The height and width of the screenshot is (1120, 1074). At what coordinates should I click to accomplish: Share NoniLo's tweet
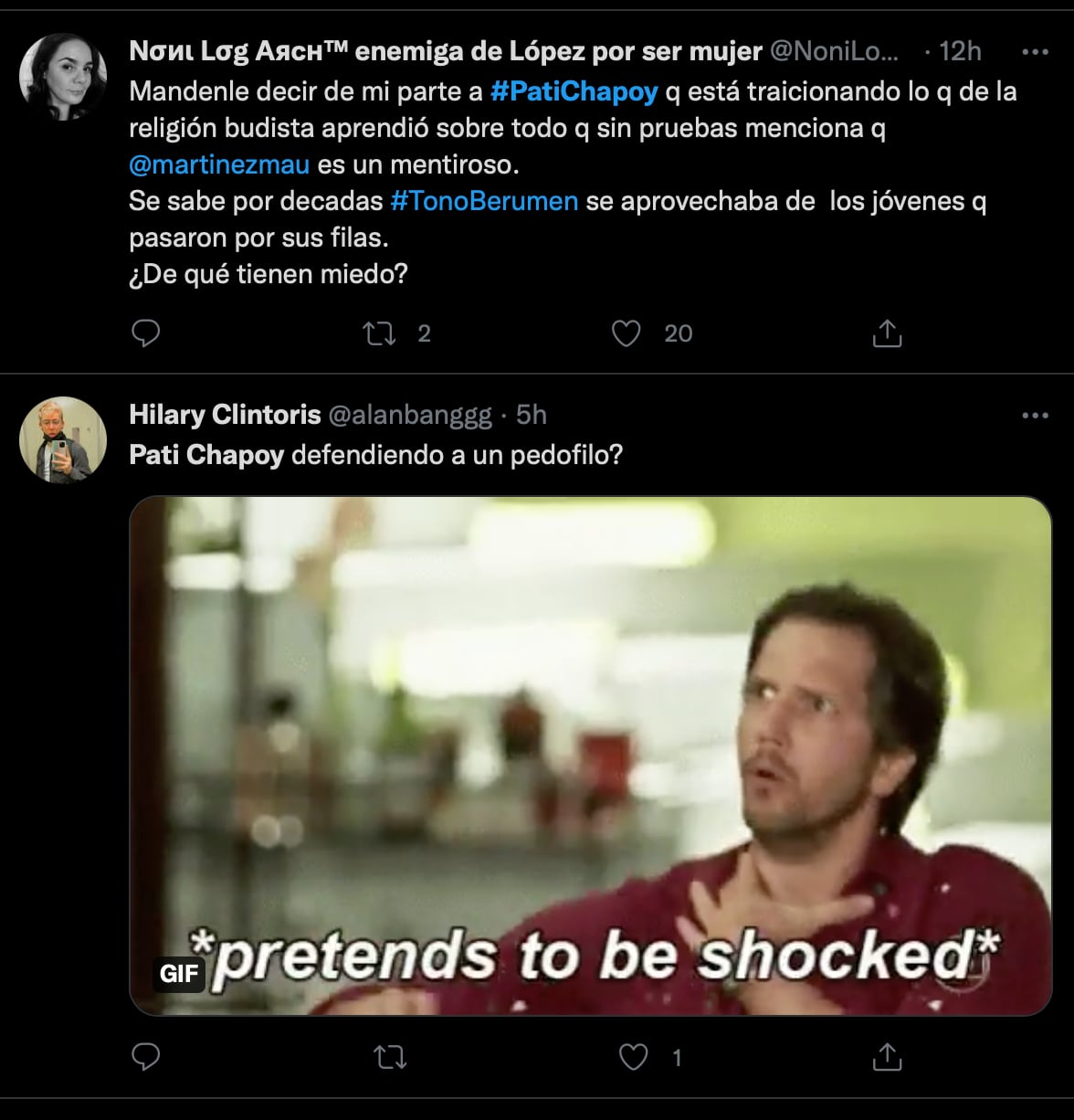(887, 333)
